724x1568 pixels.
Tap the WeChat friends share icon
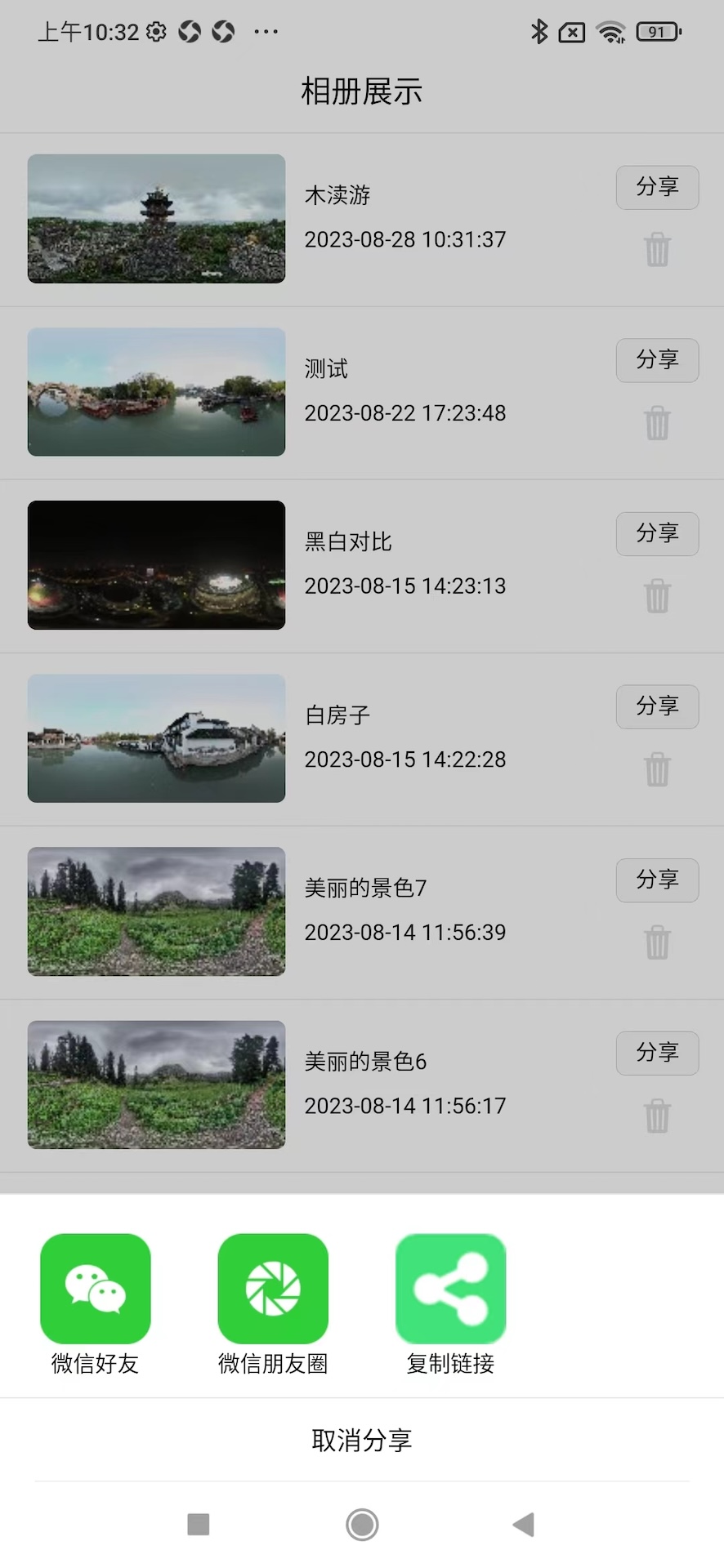[x=94, y=1289]
